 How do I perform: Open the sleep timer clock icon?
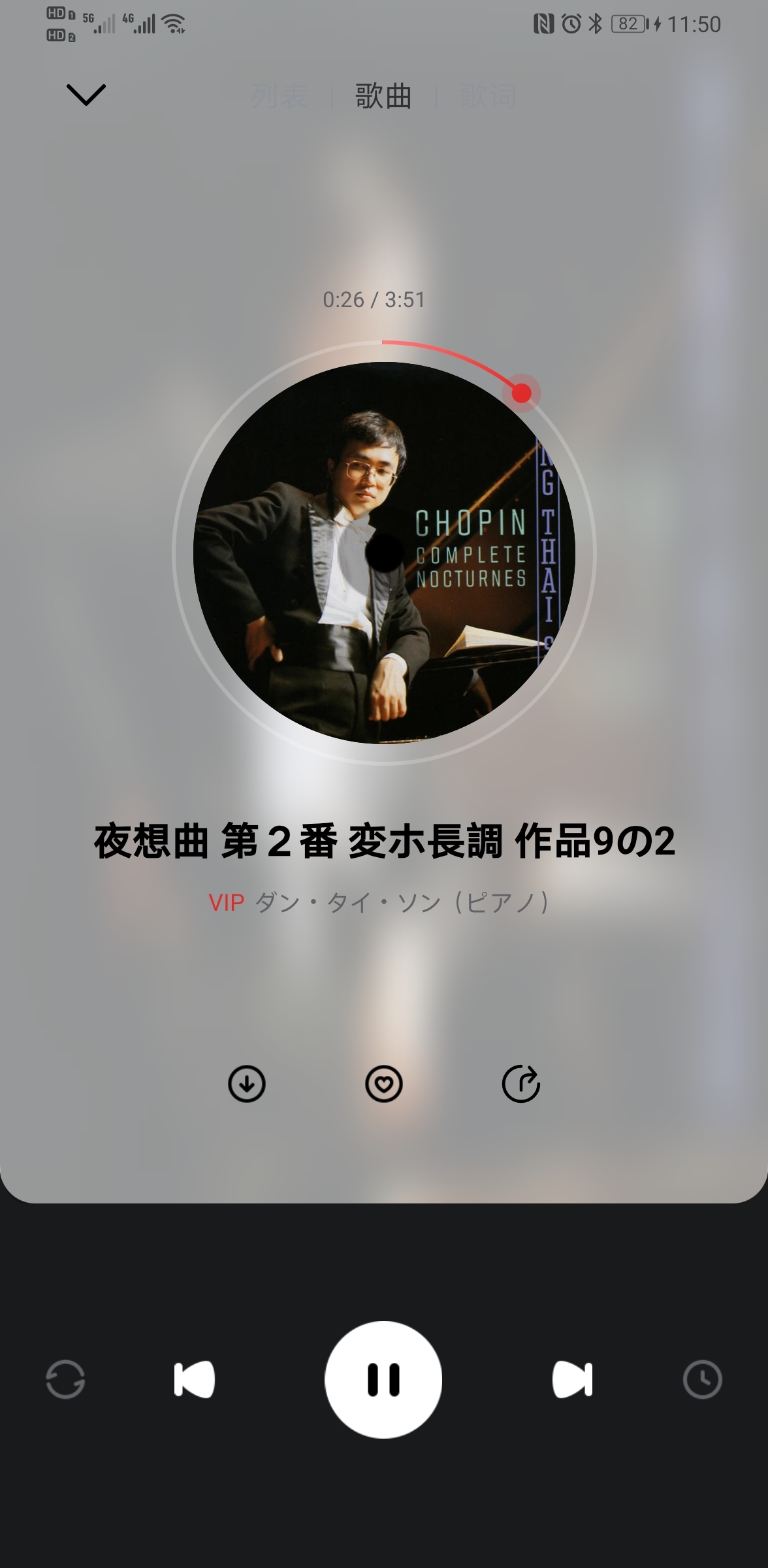pyautogui.click(x=704, y=1379)
